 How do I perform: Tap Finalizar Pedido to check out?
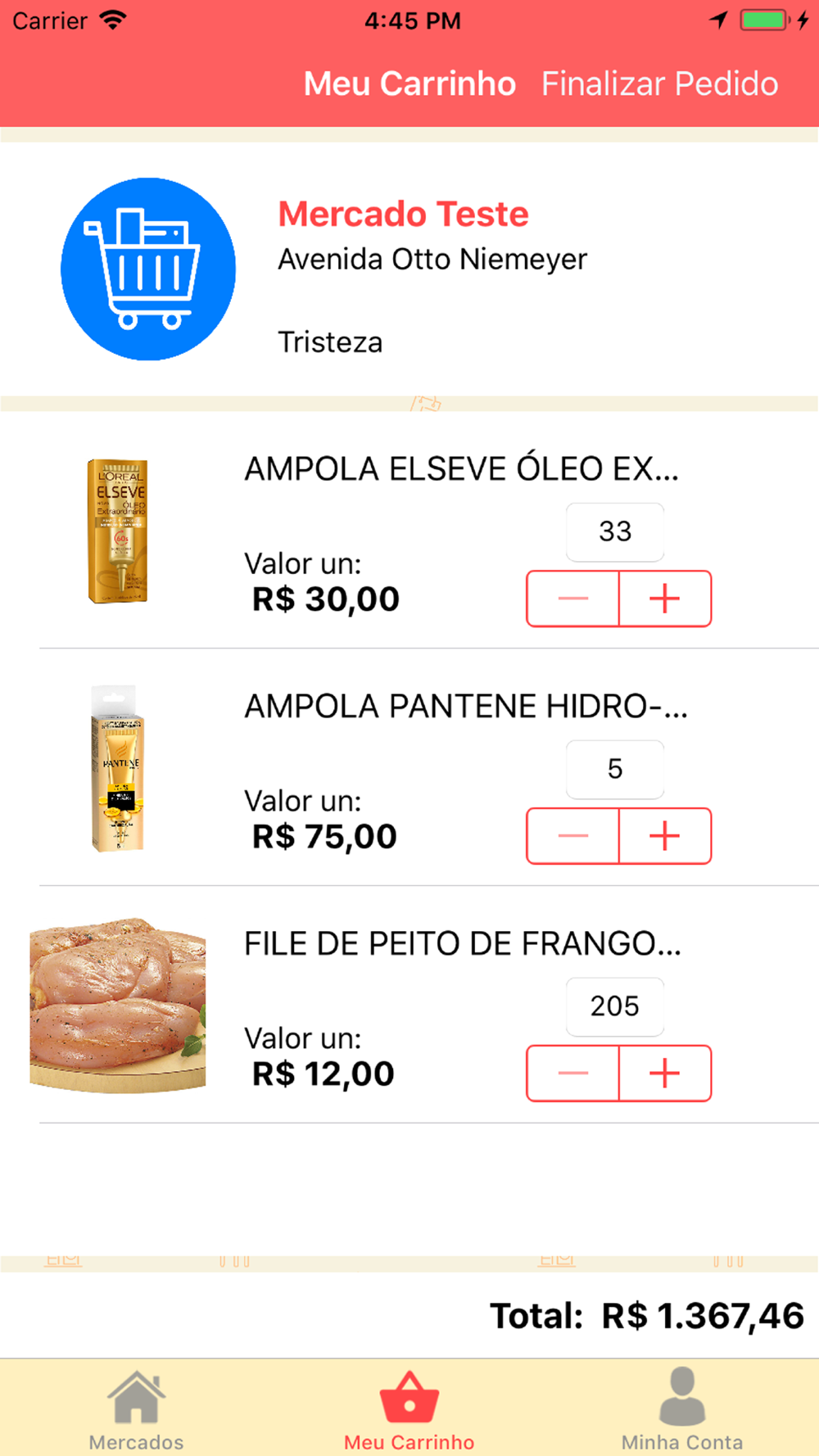tap(659, 84)
